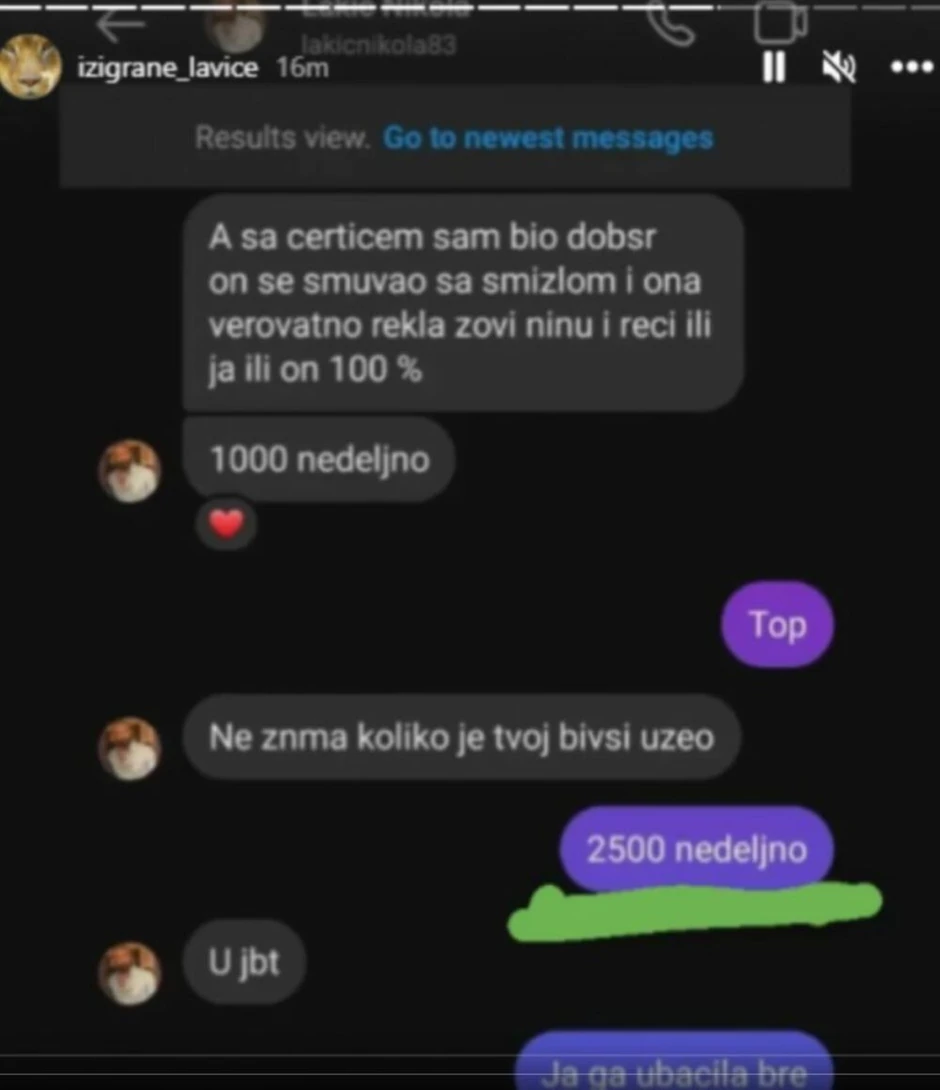Viewport: 940px width, 1090px height.
Task: Mute story audio with the speaker icon
Action: tap(838, 67)
